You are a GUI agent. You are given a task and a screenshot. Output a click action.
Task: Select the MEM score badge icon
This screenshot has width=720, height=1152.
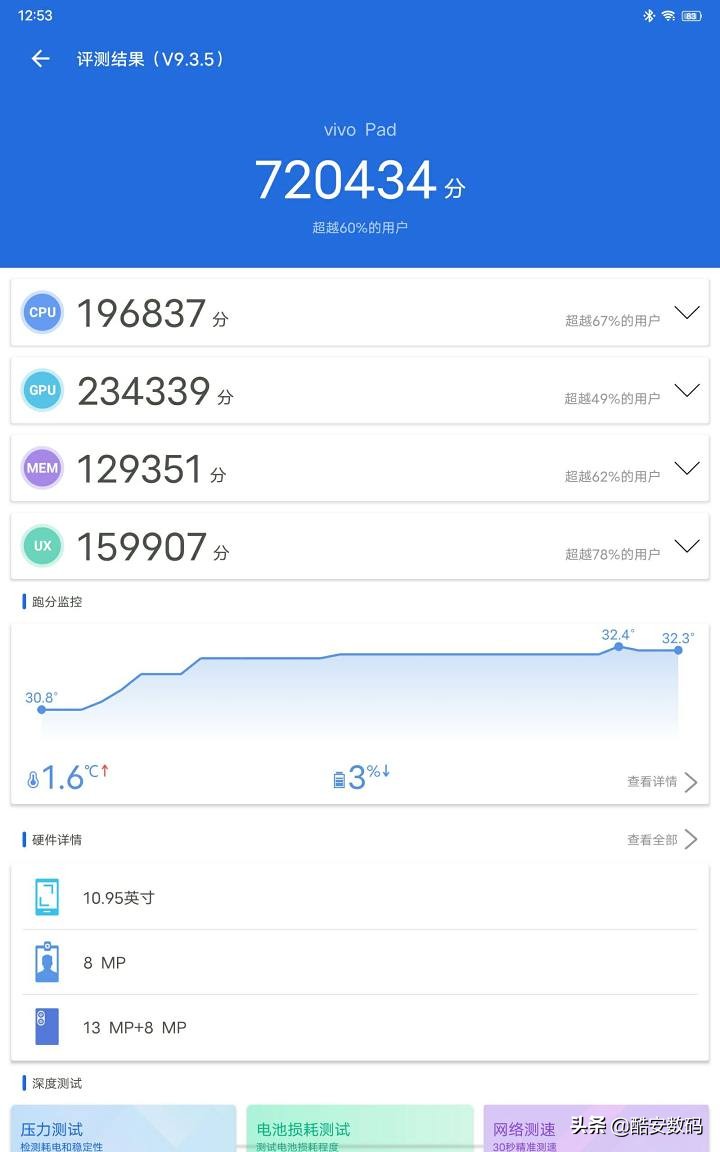coord(42,467)
